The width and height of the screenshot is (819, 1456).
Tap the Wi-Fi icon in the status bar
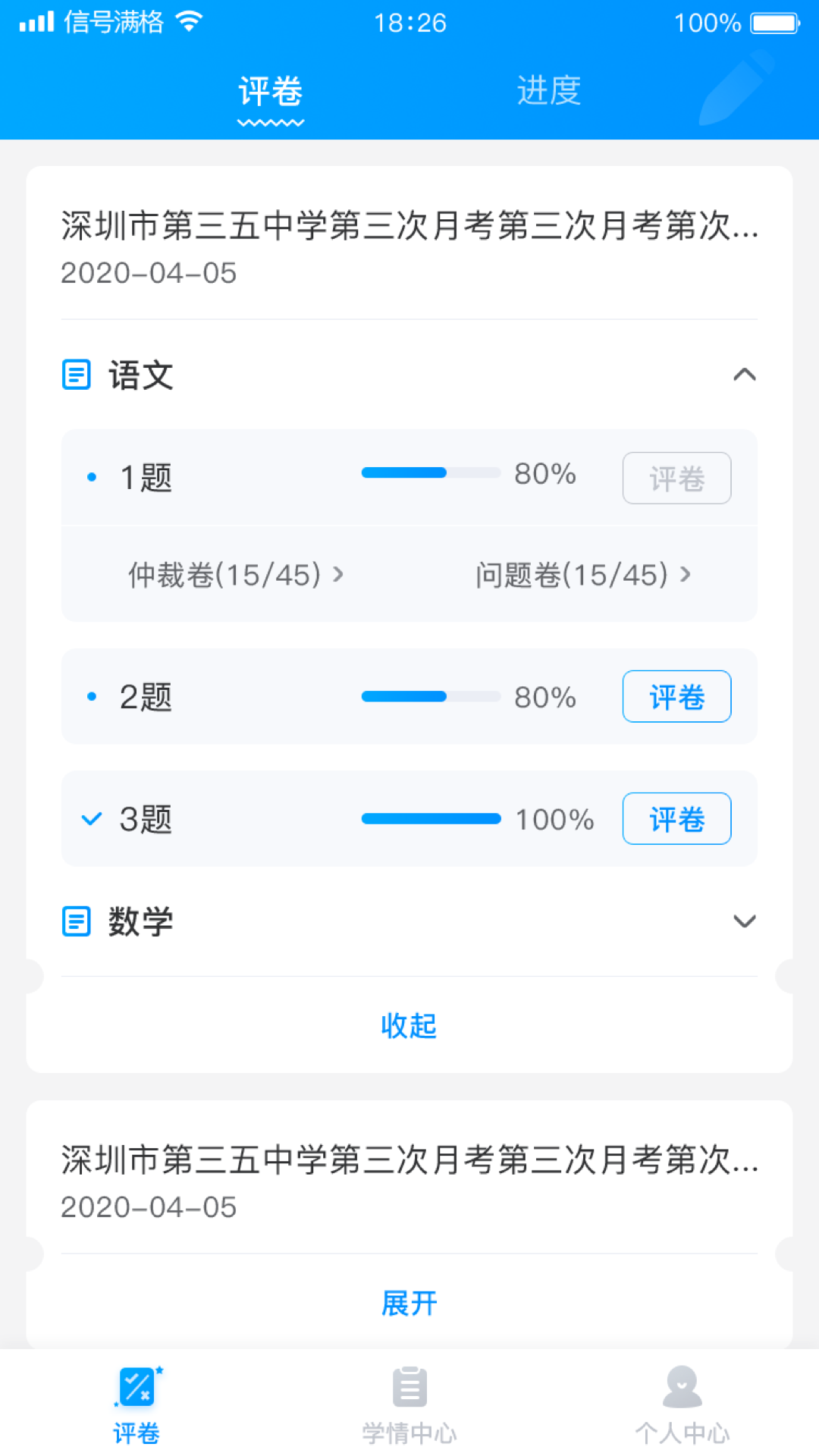pos(187,20)
